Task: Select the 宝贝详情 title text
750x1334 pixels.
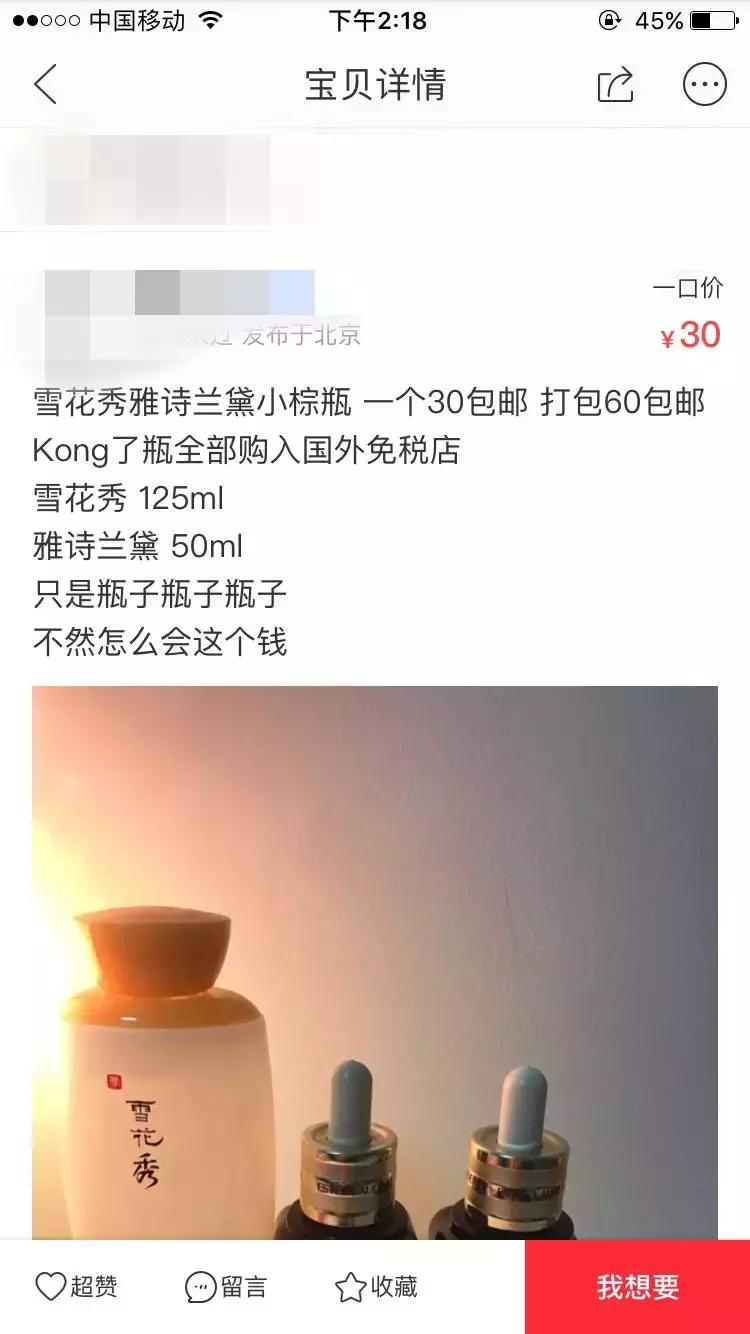Action: tap(375, 86)
